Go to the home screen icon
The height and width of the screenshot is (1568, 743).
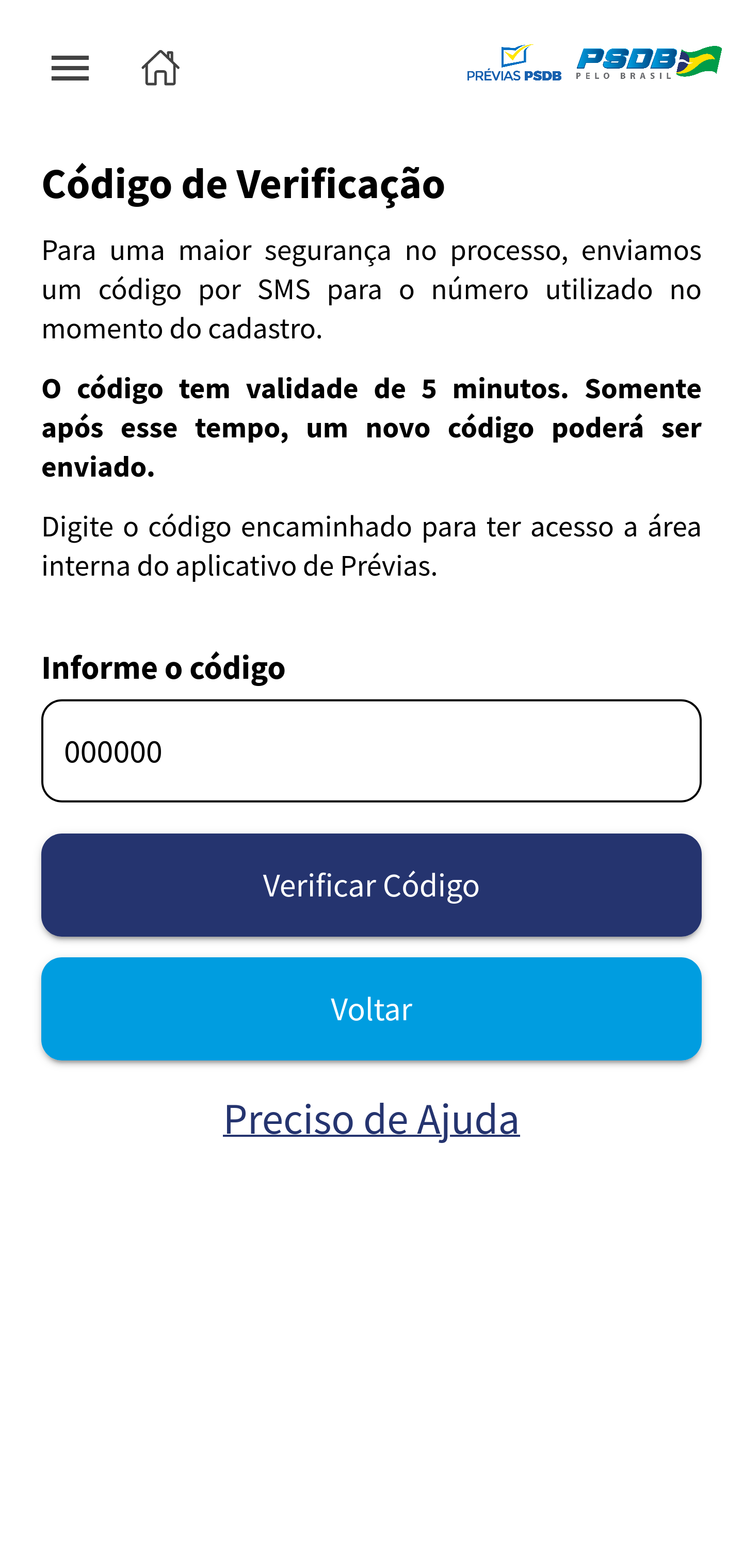click(160, 68)
